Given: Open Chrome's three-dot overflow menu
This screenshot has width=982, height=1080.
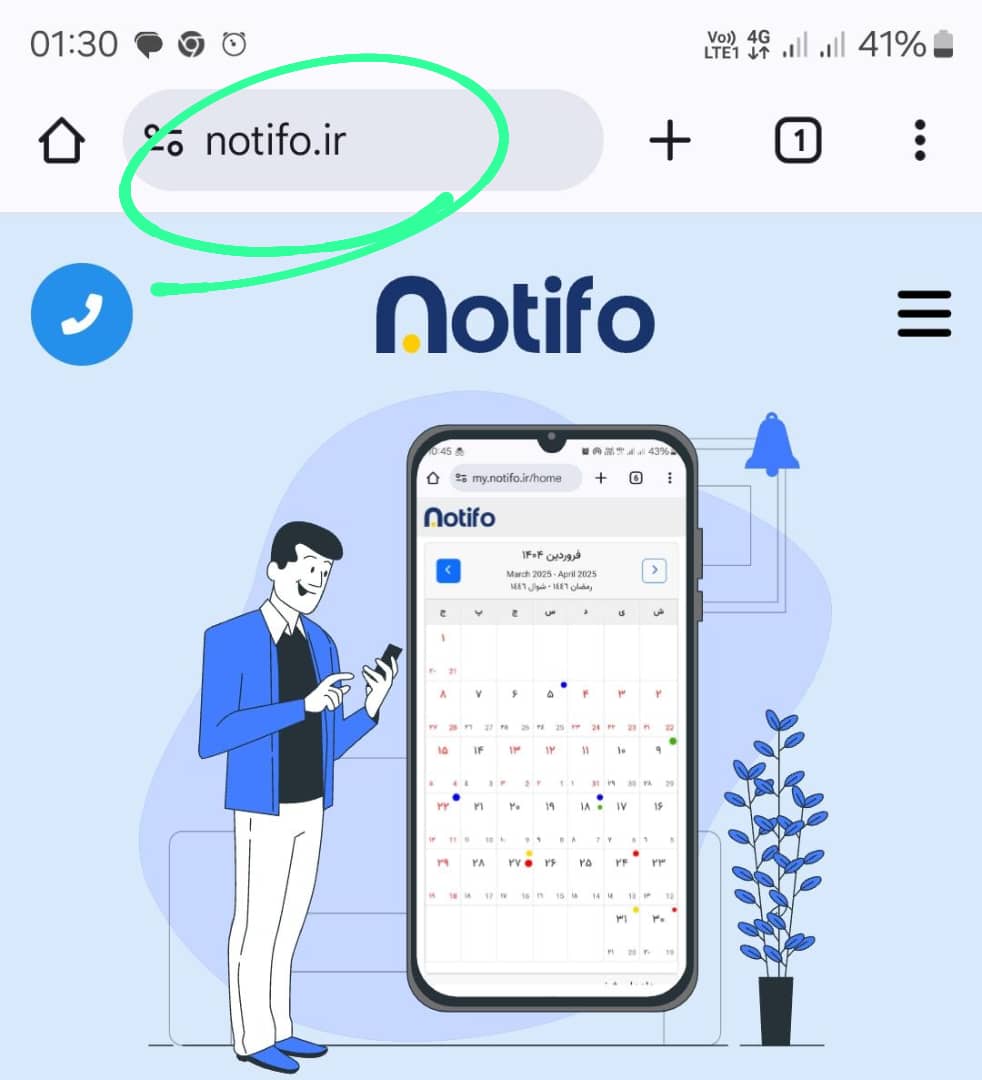Looking at the screenshot, I should [920, 141].
